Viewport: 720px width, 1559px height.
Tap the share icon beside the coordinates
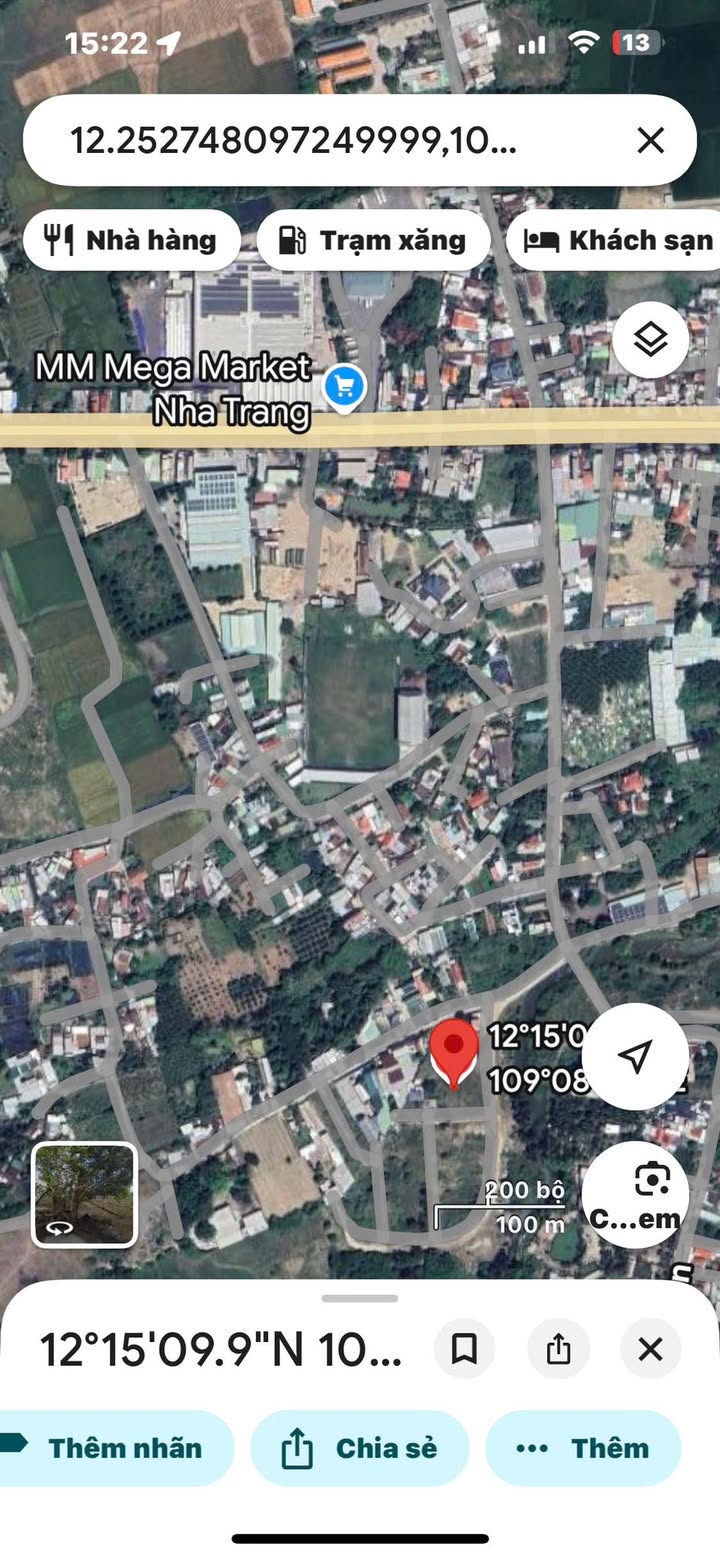558,1349
